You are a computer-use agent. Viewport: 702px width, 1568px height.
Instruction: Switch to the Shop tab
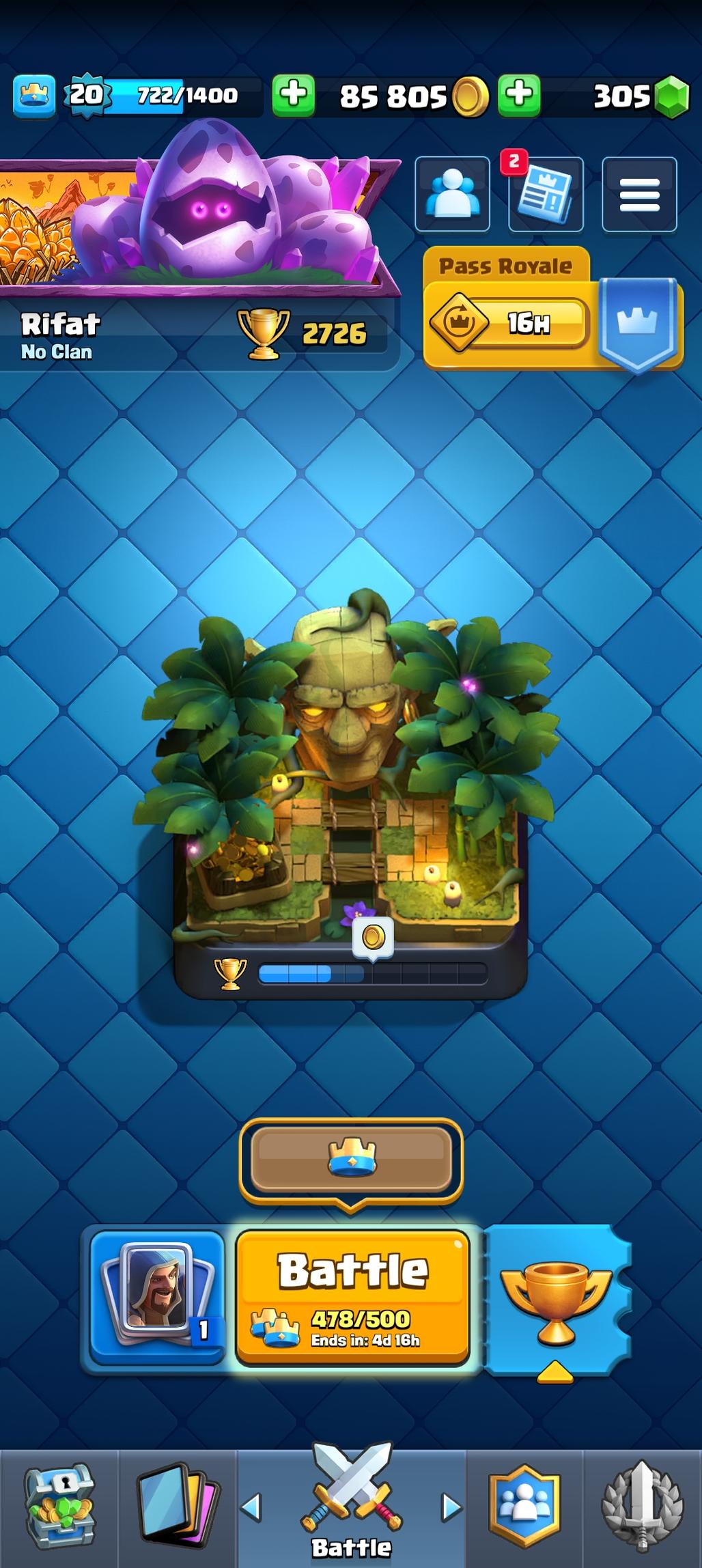[x=59, y=1506]
